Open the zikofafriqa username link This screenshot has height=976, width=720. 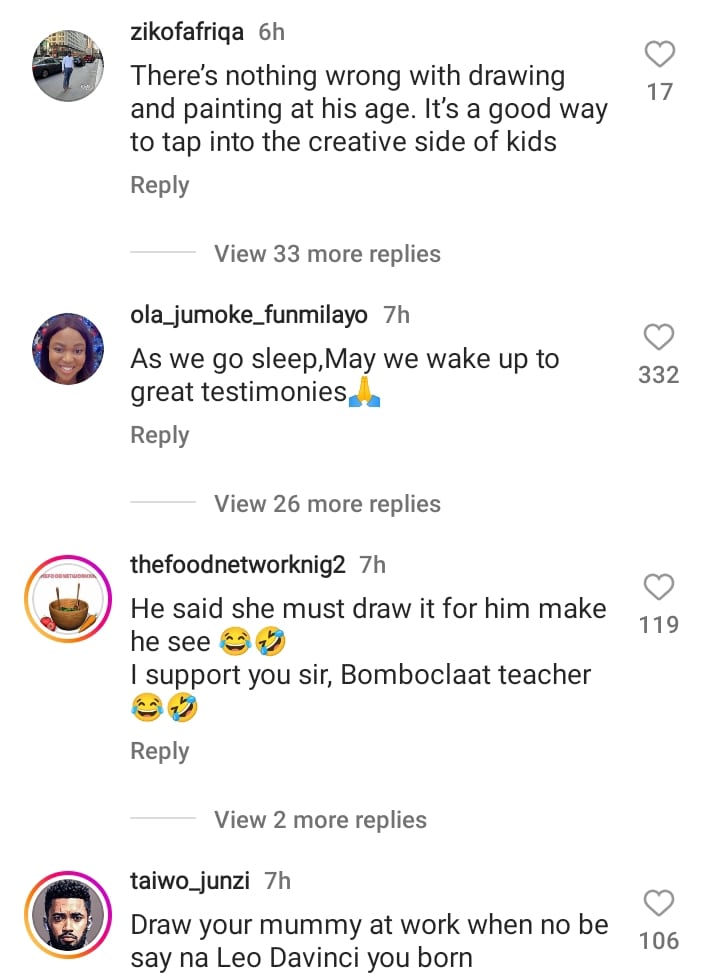pyautogui.click(x=187, y=32)
